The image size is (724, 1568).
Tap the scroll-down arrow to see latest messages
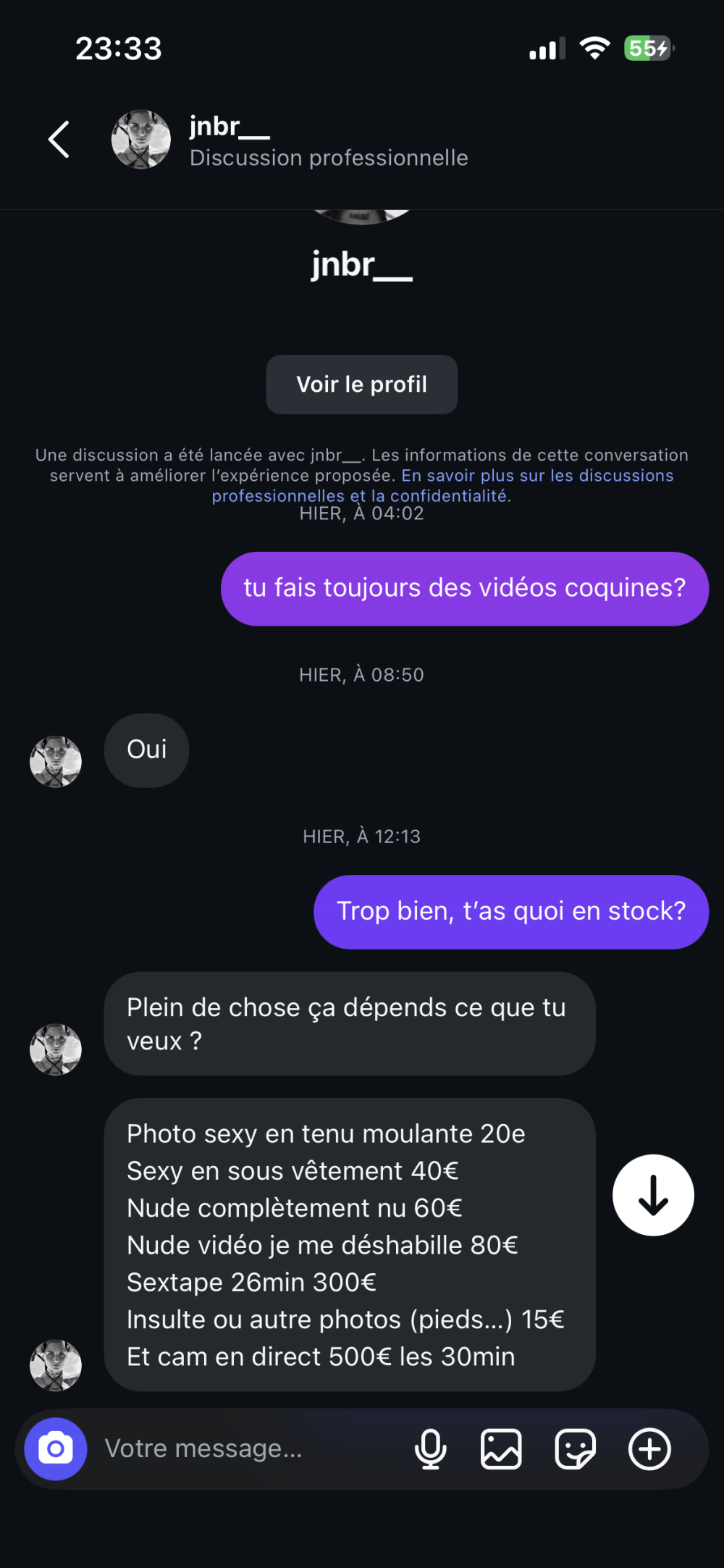click(x=652, y=1195)
